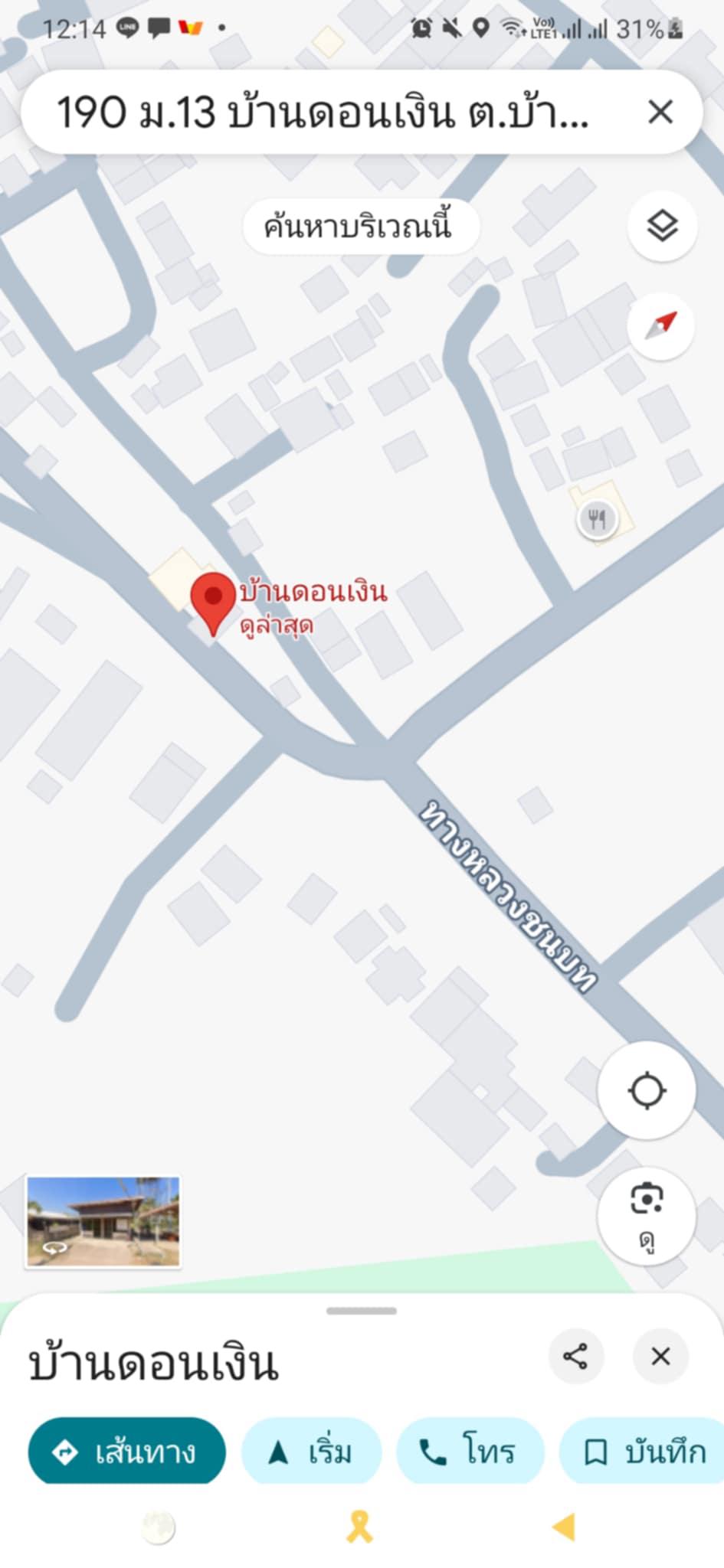
Task: Start navigation with the เริ่ม button
Action: pyautogui.click(x=312, y=1451)
